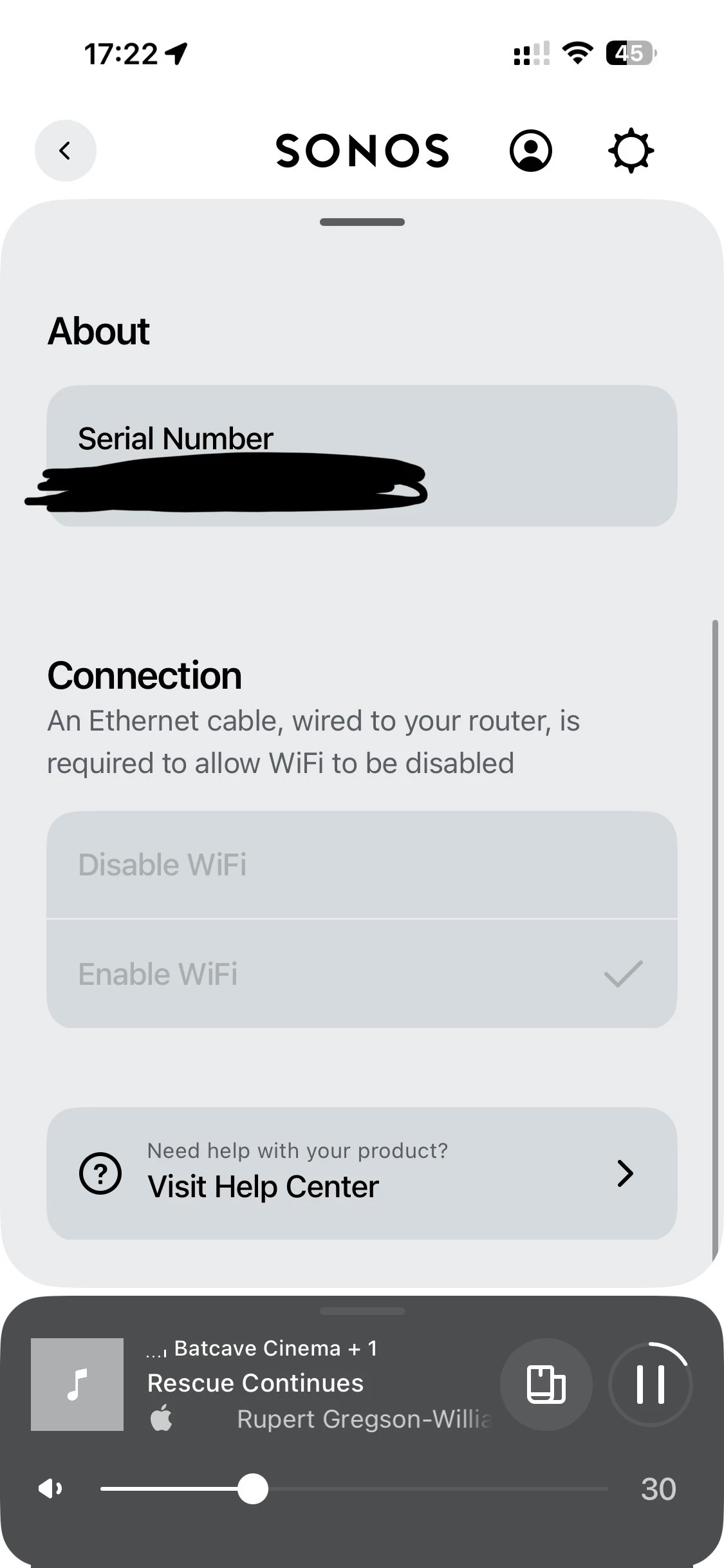The width and height of the screenshot is (724, 1568).
Task: Select the Enable WiFi option
Action: pos(362,973)
